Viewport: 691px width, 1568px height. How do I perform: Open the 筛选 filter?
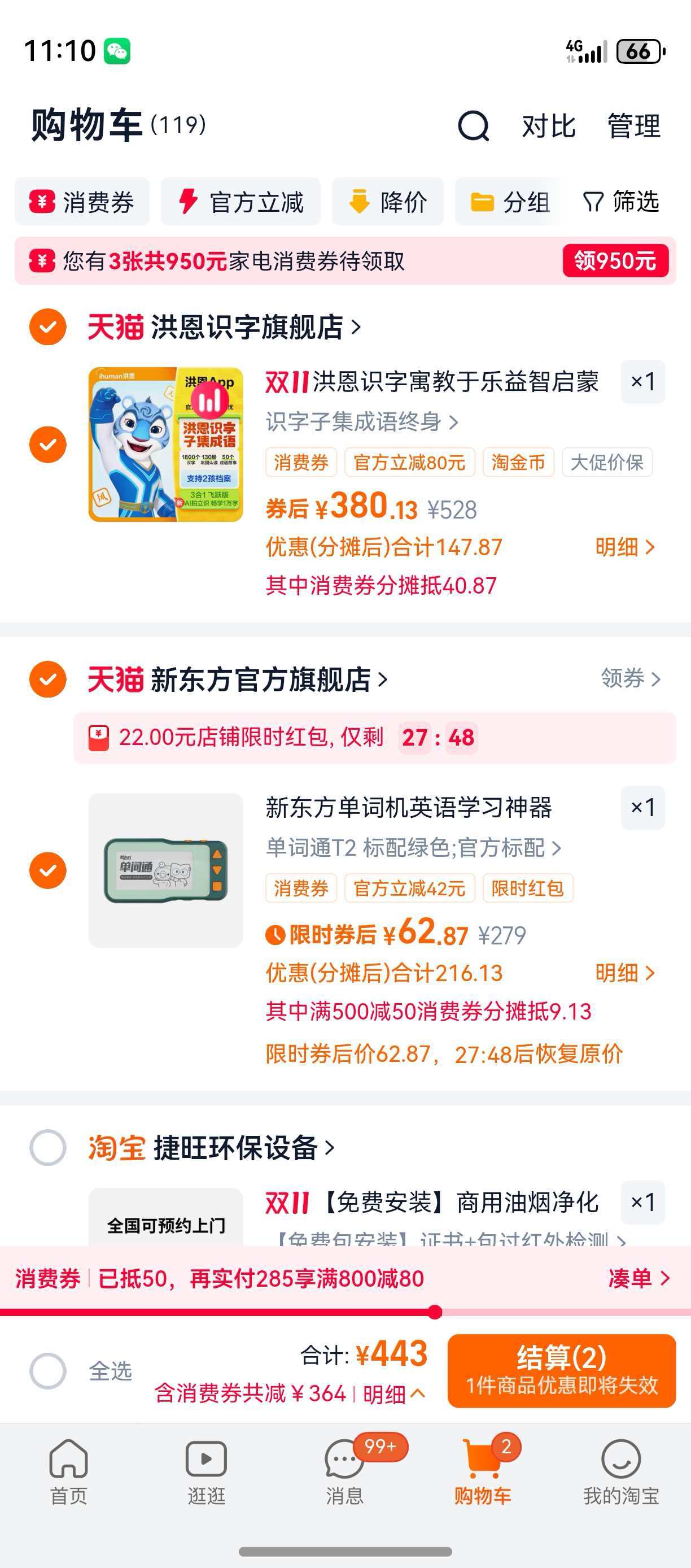click(621, 202)
